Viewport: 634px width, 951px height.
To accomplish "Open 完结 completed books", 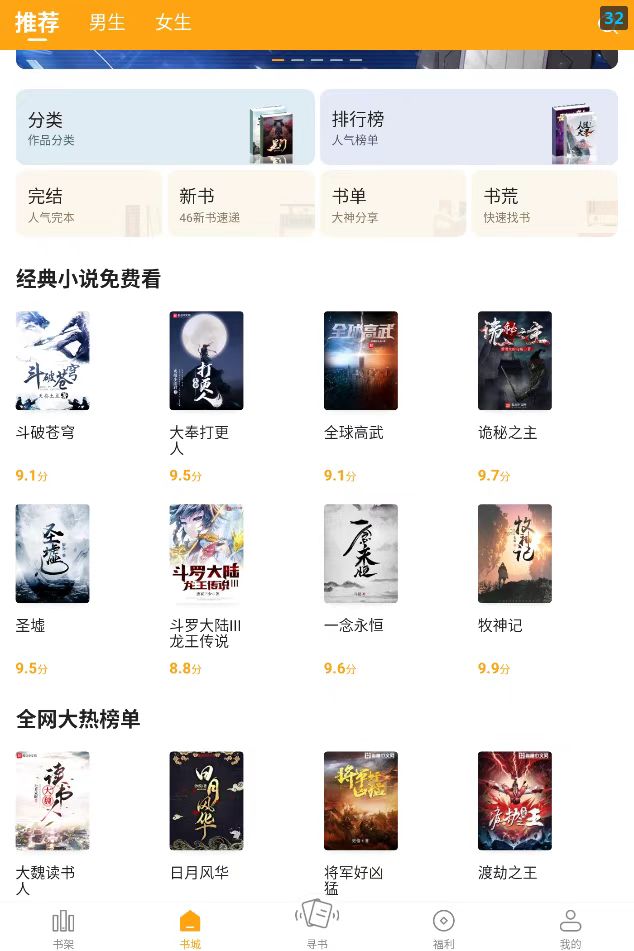I will pyautogui.click(x=89, y=204).
